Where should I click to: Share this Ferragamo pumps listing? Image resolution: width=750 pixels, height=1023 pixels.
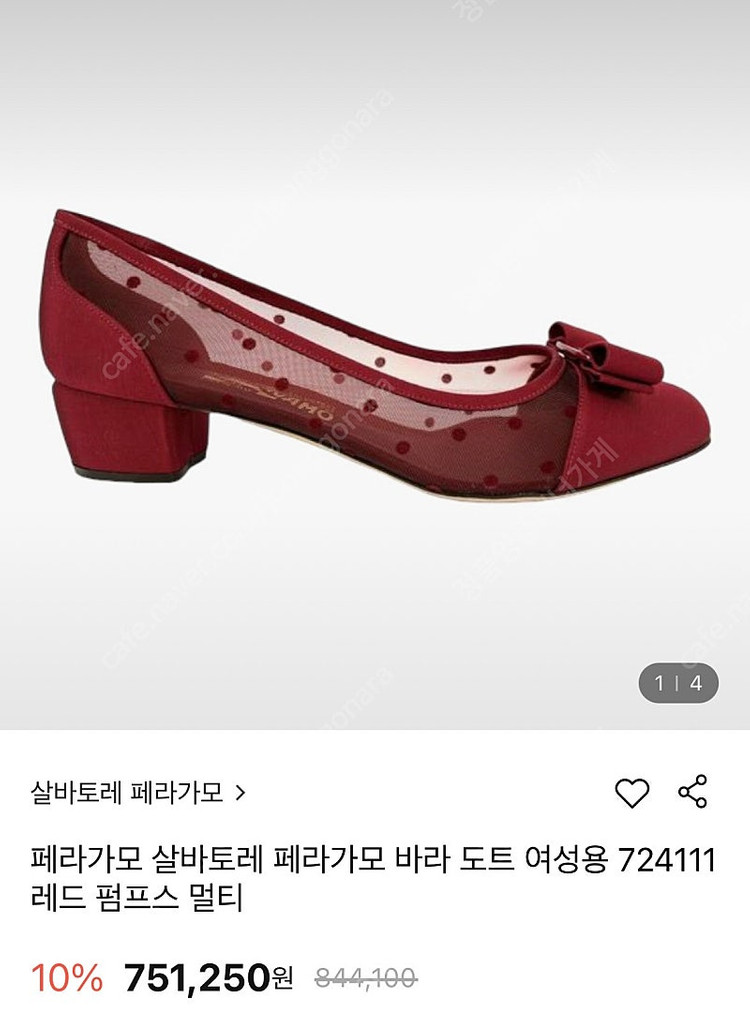click(x=693, y=791)
